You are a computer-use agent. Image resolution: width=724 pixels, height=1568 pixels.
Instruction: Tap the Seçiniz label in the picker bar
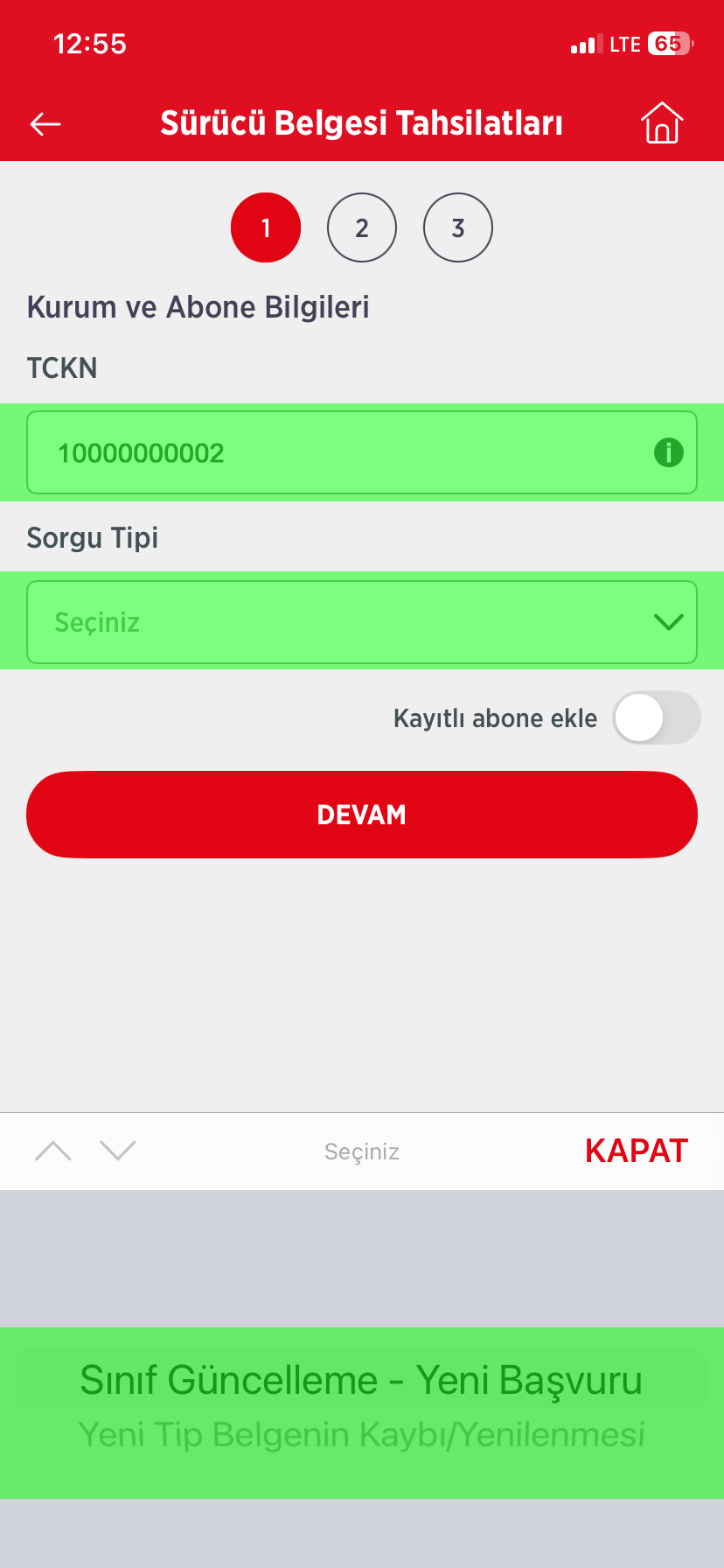coord(362,1151)
